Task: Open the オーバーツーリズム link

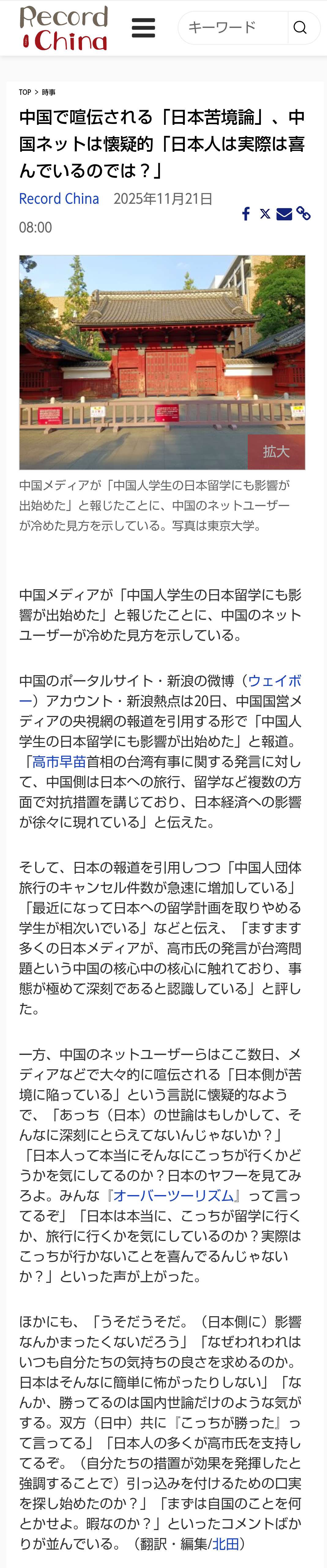Action: click(x=173, y=1195)
